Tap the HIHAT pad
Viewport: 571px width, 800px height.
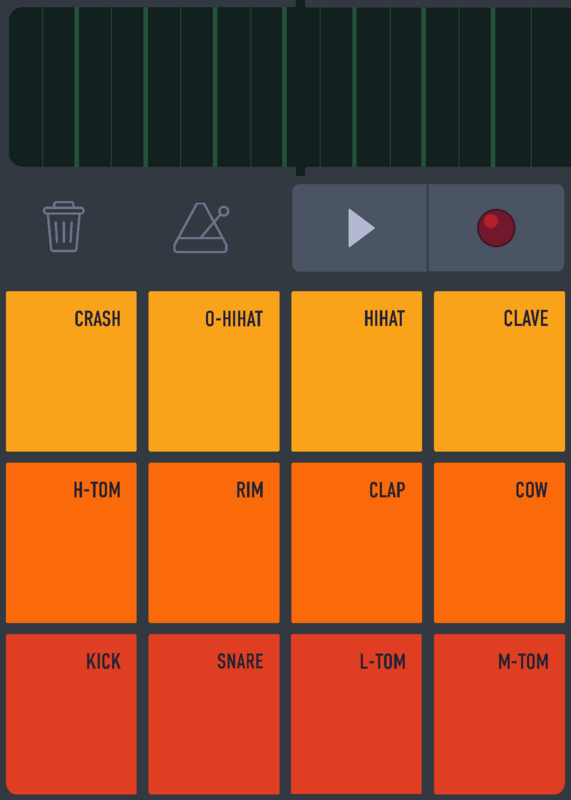point(357,371)
